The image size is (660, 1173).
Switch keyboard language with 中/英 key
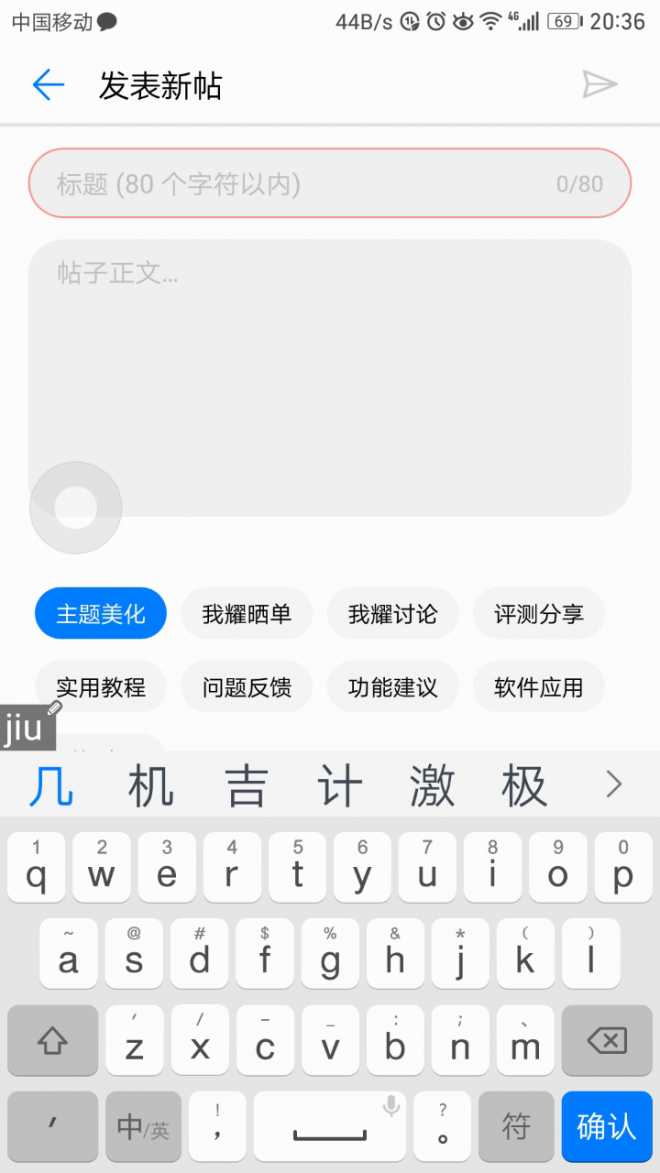click(x=143, y=1127)
